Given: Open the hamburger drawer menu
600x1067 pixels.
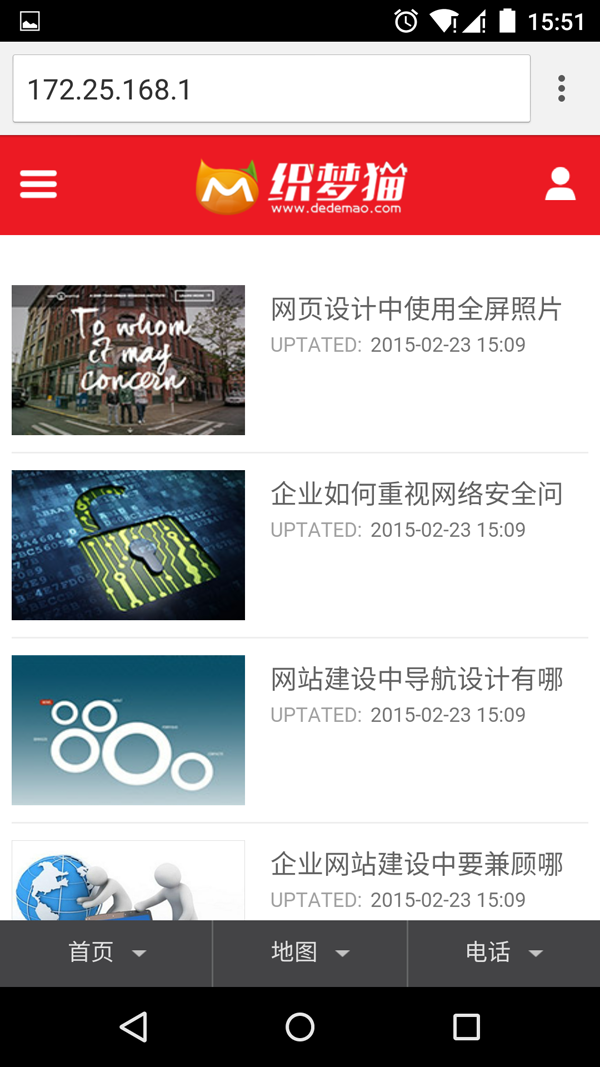Looking at the screenshot, I should (x=38, y=185).
